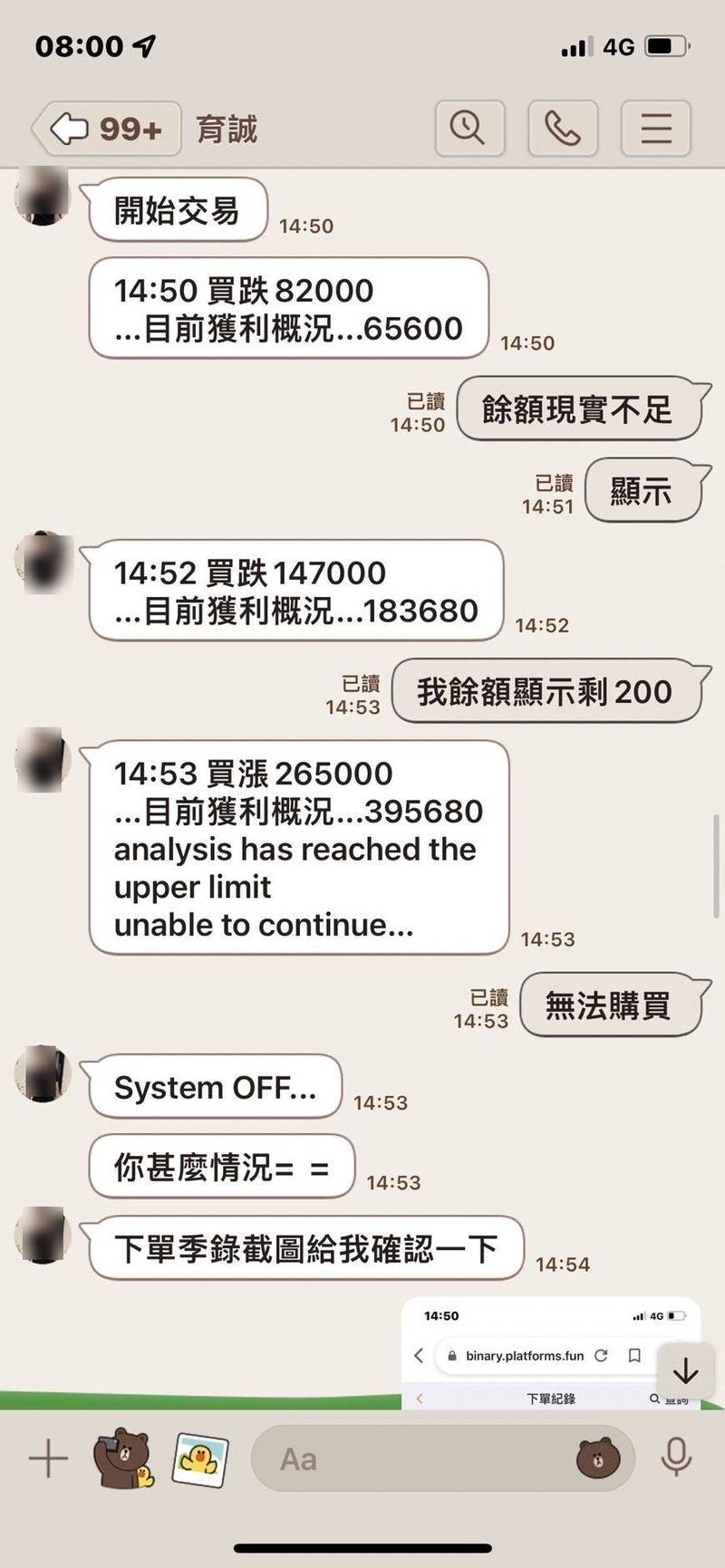Open the plus attachment menu

pos(48,1458)
